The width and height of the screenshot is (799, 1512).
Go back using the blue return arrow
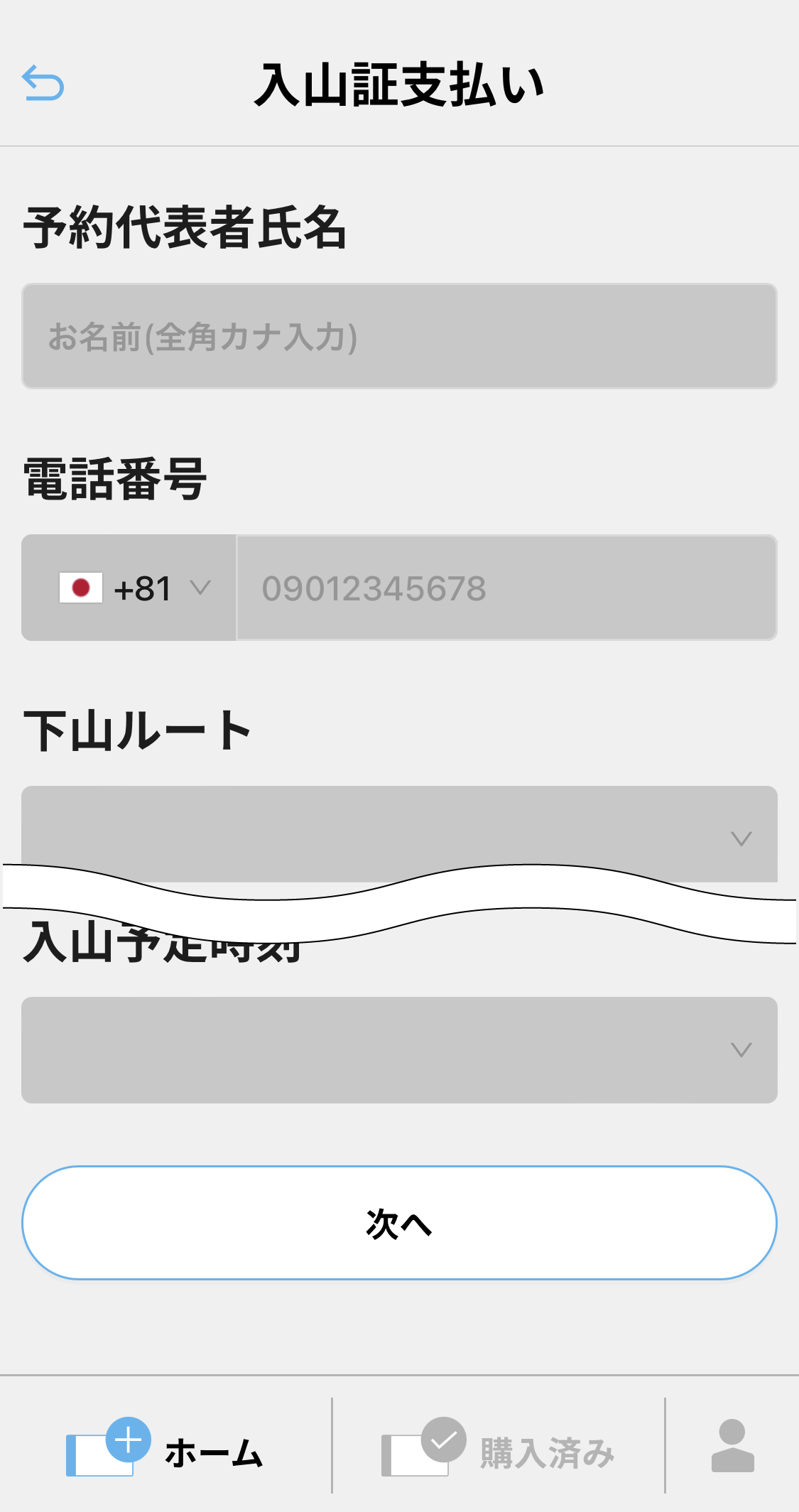(43, 82)
